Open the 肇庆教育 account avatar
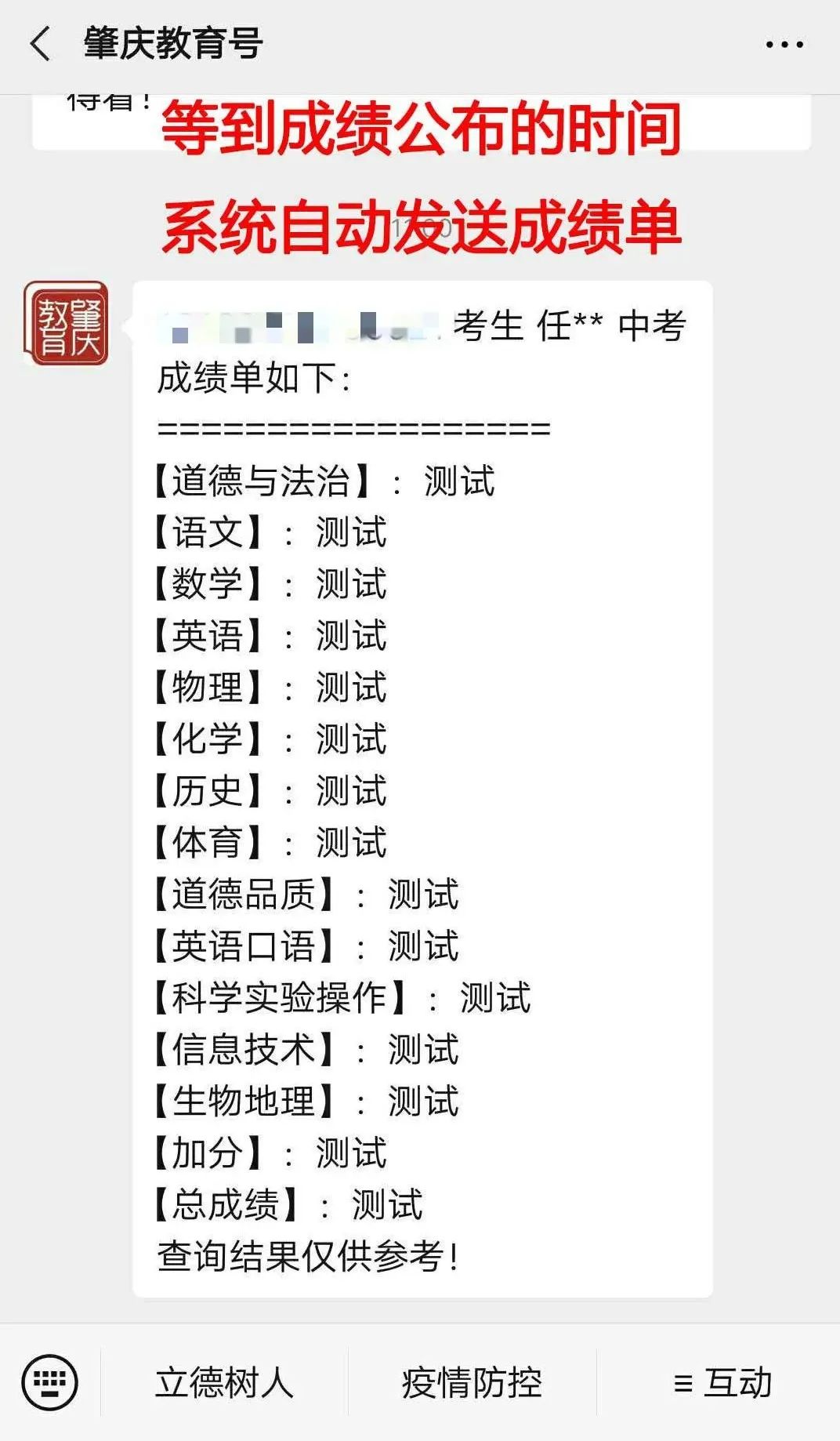Viewport: 840px width, 1441px height. tap(66, 323)
